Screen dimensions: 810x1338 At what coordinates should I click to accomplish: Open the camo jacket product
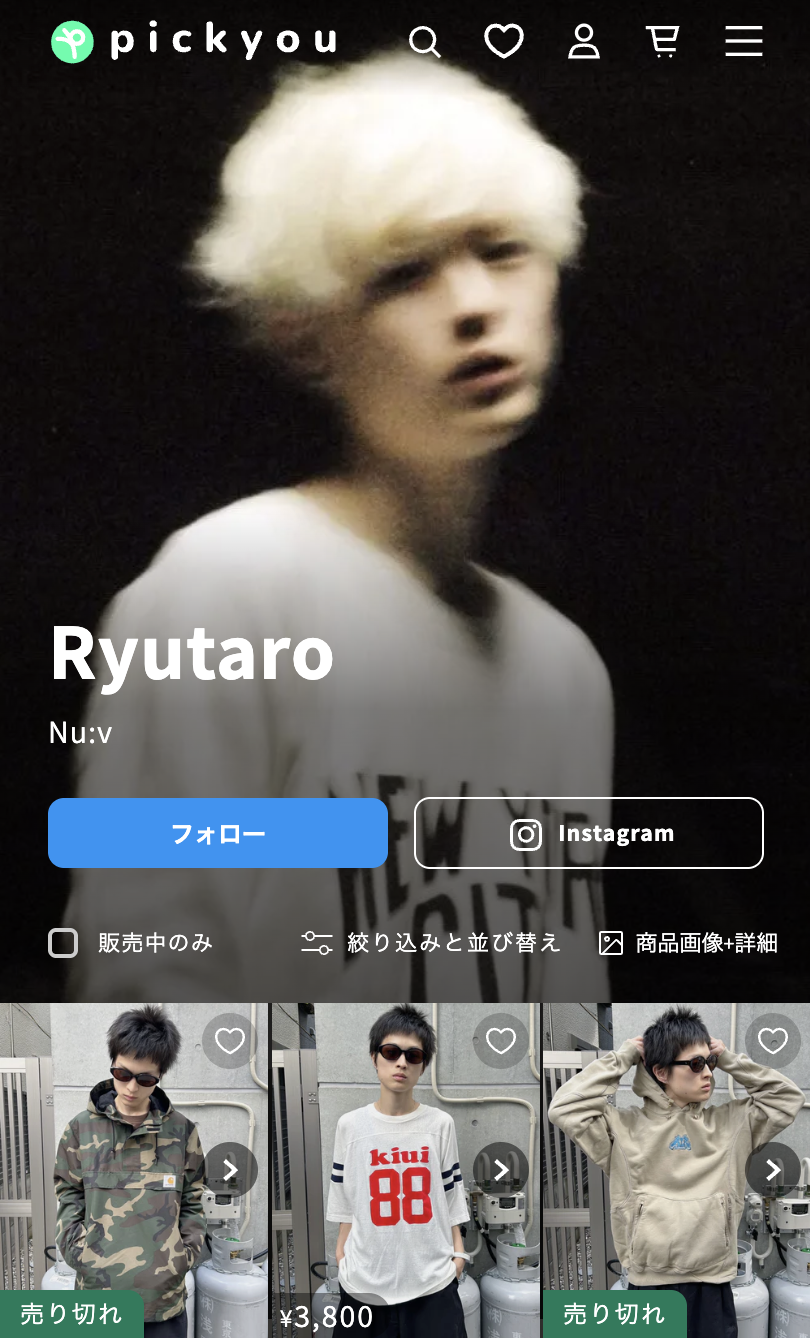120,1200
